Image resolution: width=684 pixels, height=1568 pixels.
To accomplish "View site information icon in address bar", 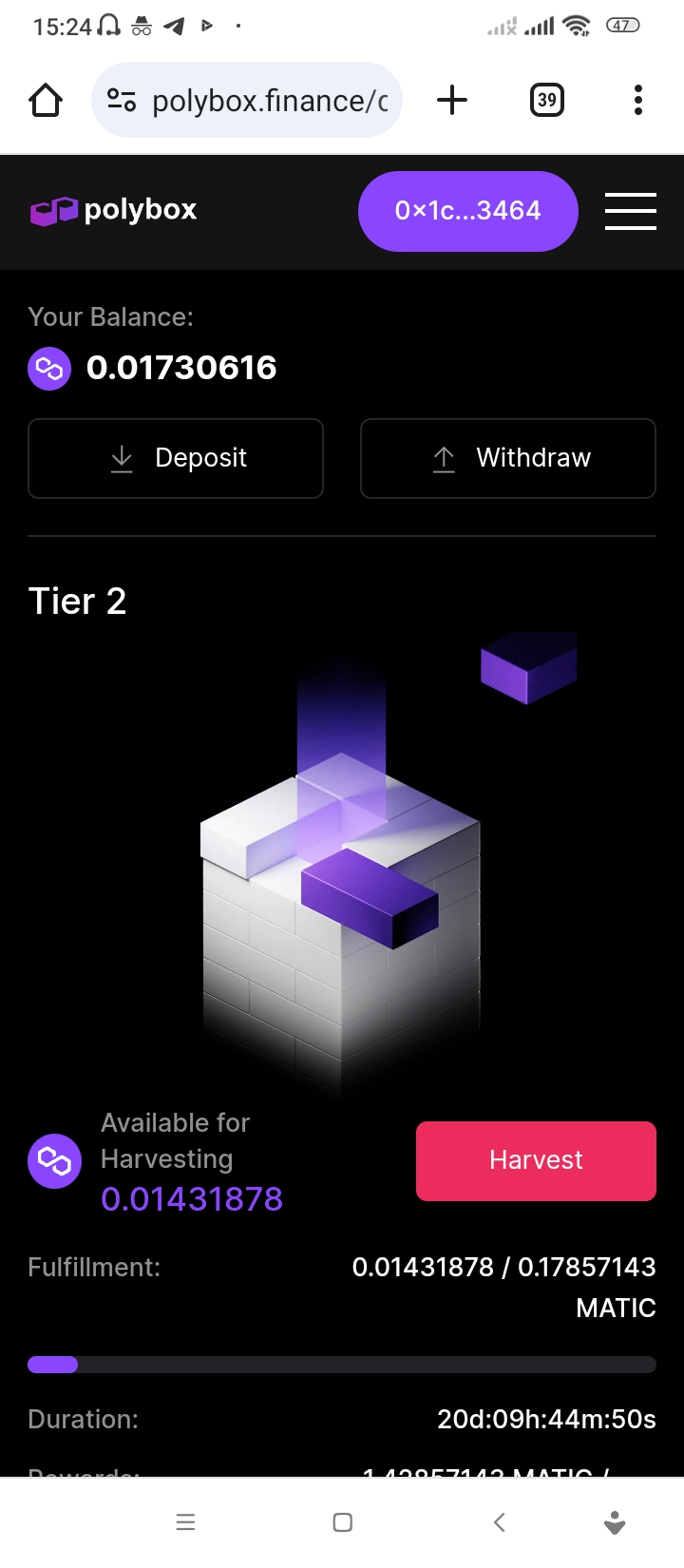I will (x=122, y=100).
